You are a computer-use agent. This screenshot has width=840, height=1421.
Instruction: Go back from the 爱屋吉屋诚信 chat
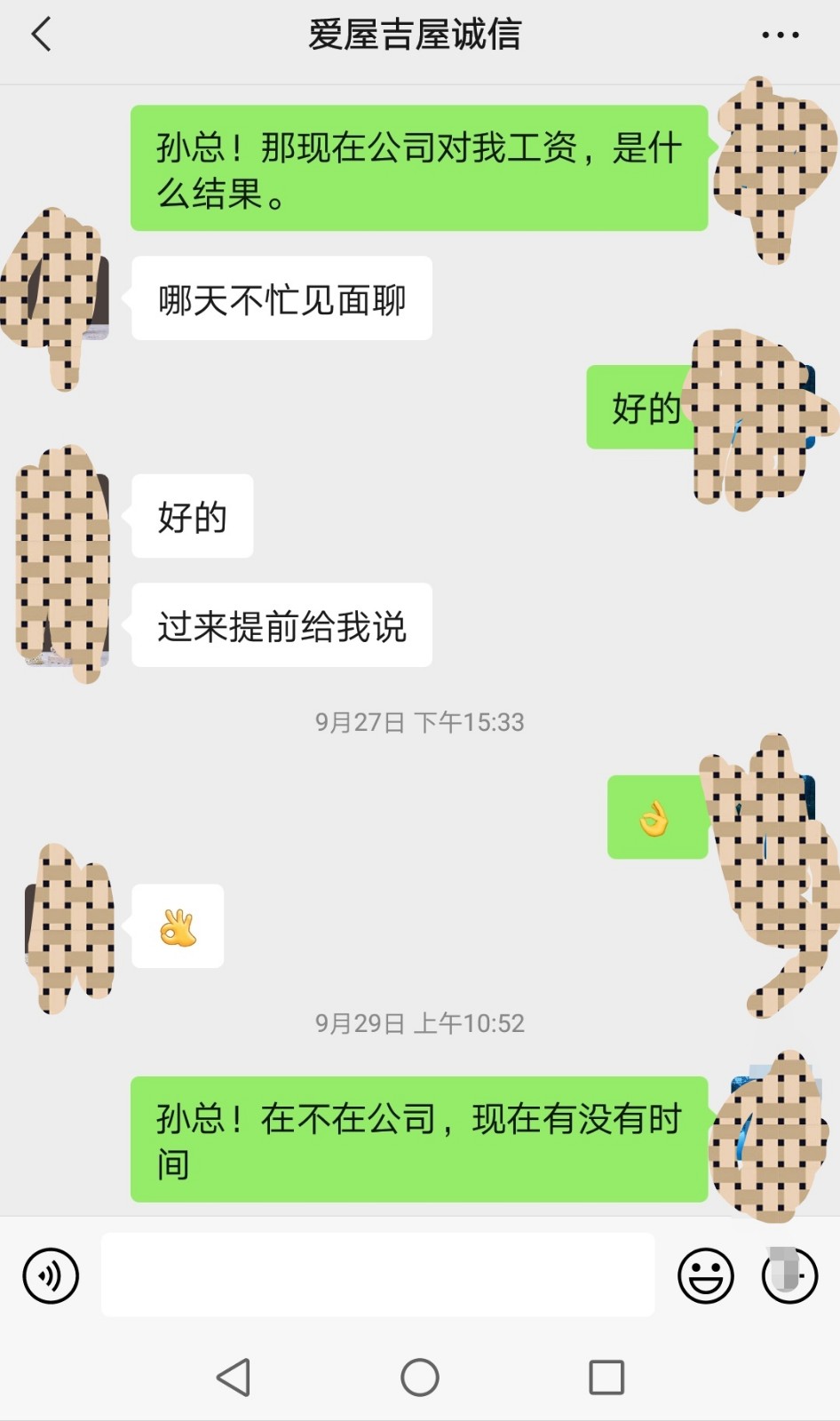coord(42,36)
